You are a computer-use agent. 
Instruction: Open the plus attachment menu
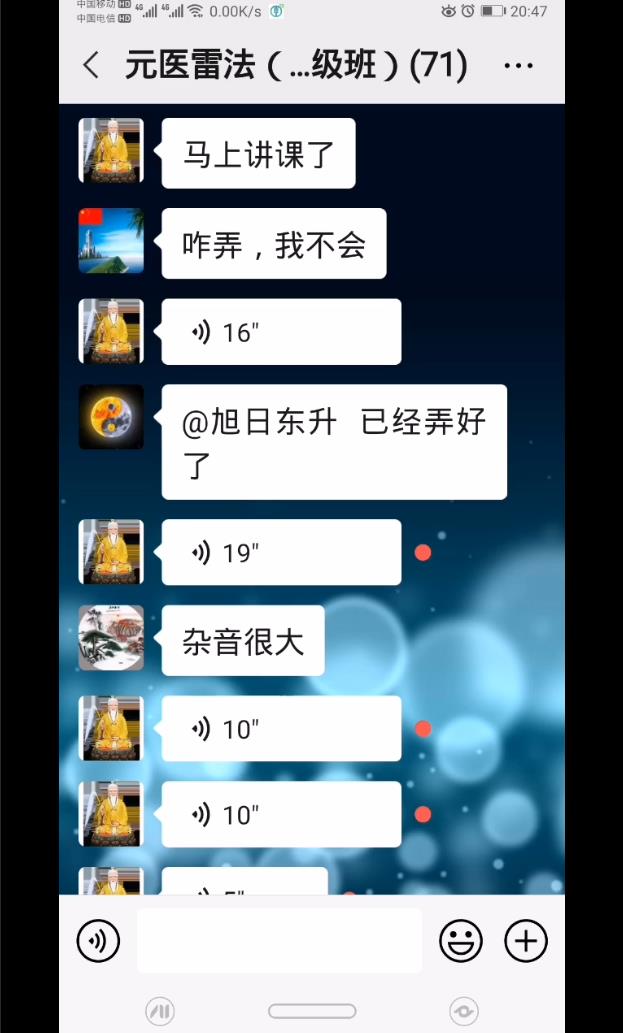pyautogui.click(x=526, y=941)
